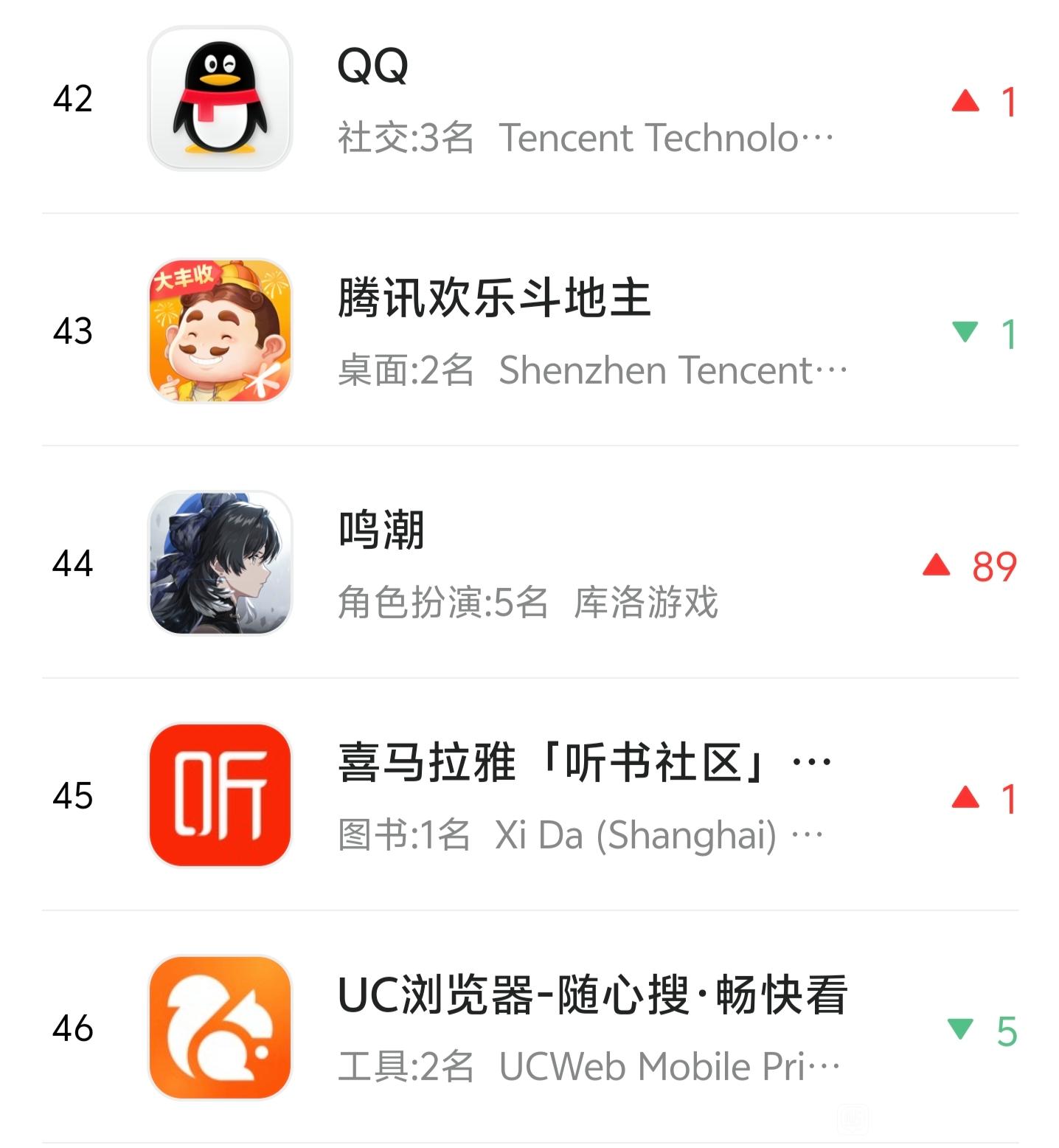The width and height of the screenshot is (1059, 1148).
Task: View details for 鸣潮 game
Action: click(381, 530)
